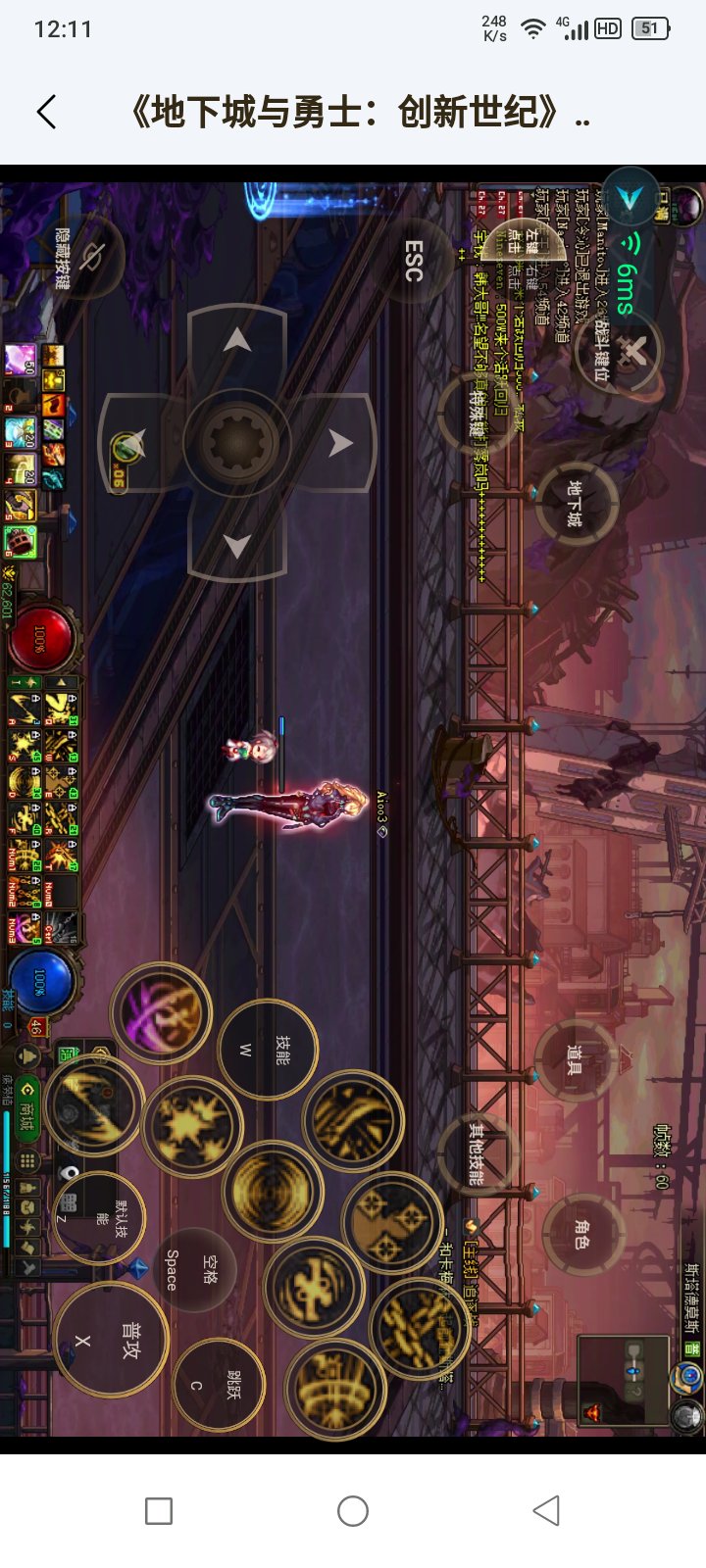Tap the 空格 Space key
This screenshot has height=1568, width=706.
click(x=192, y=1270)
